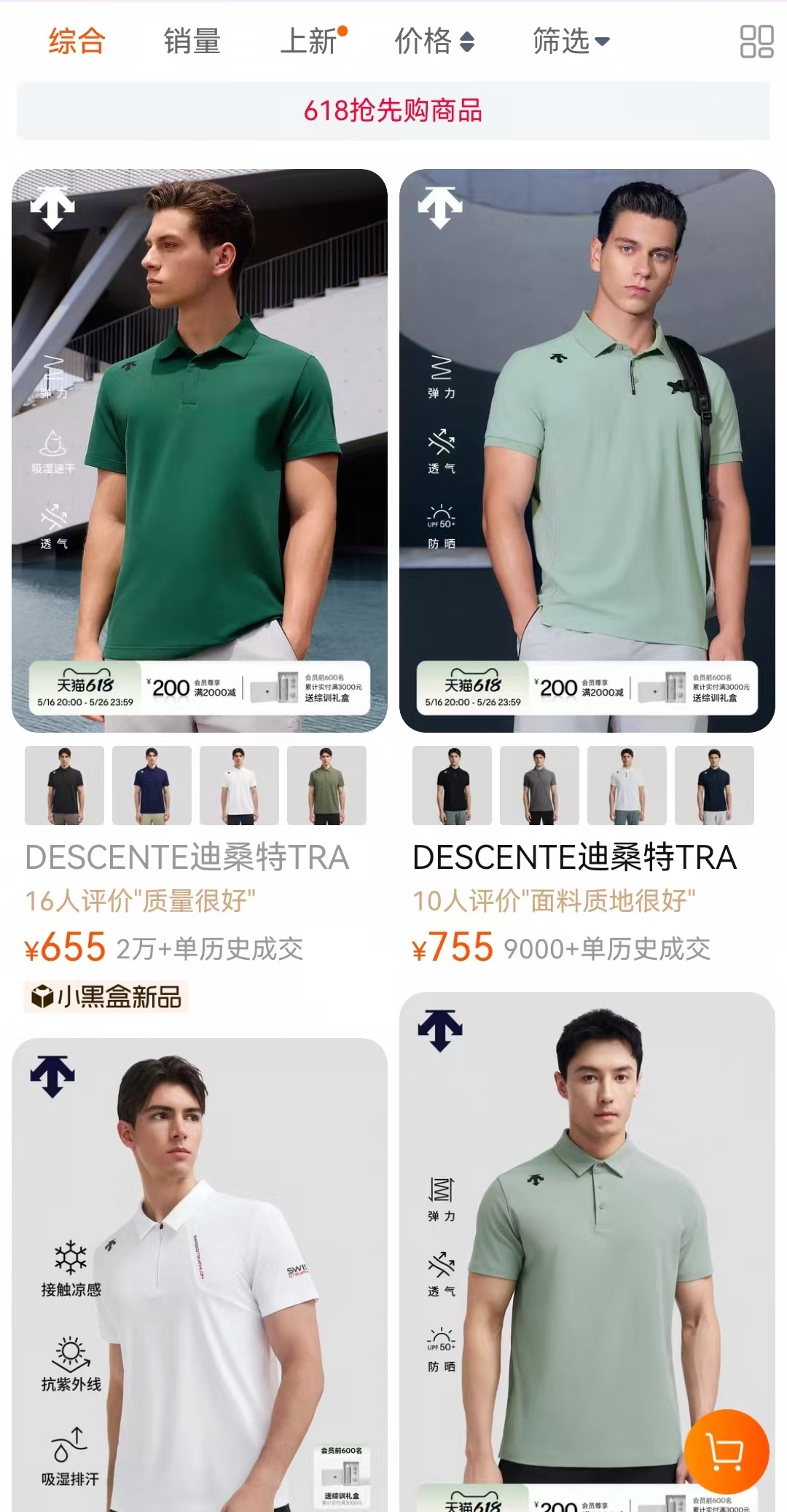This screenshot has height=1512, width=787.
Task: Choose the olive green swatch under the ¥655 polo
Action: pos(327,785)
